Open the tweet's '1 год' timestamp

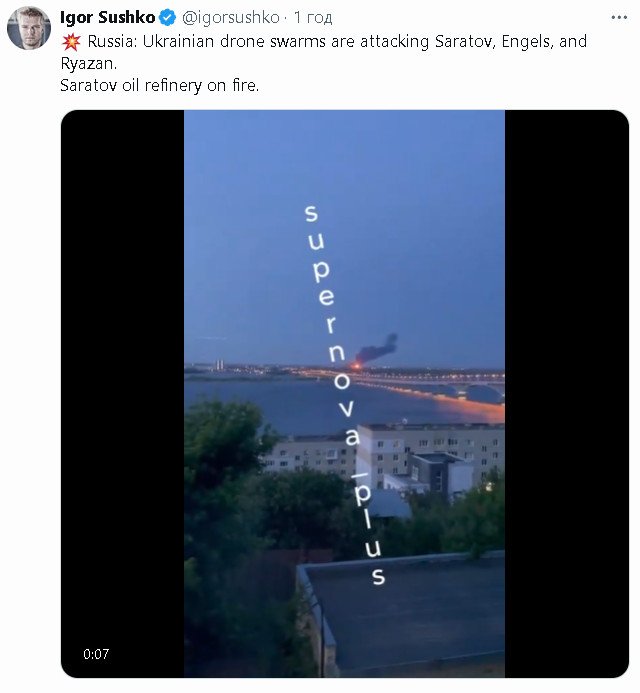pyautogui.click(x=313, y=17)
